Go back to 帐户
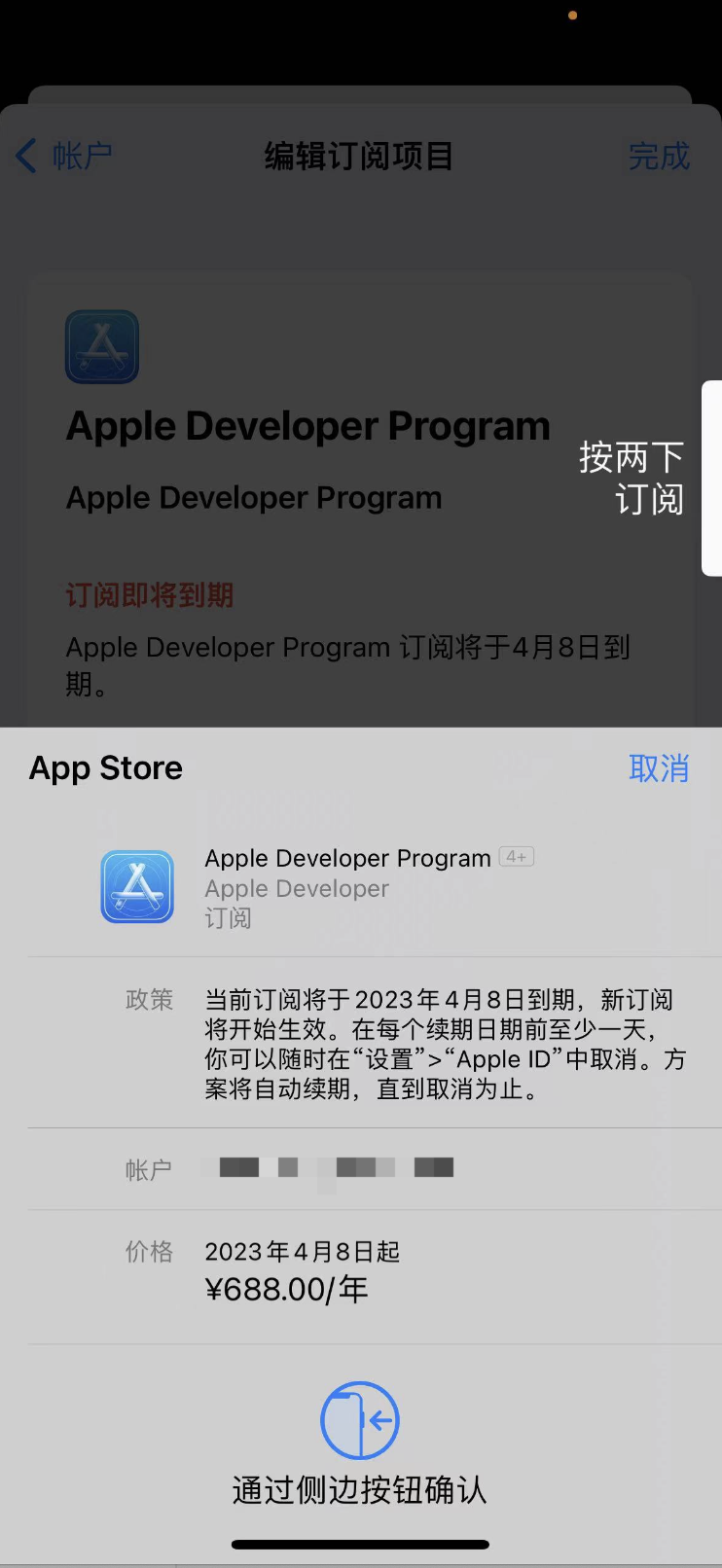 click(64, 156)
